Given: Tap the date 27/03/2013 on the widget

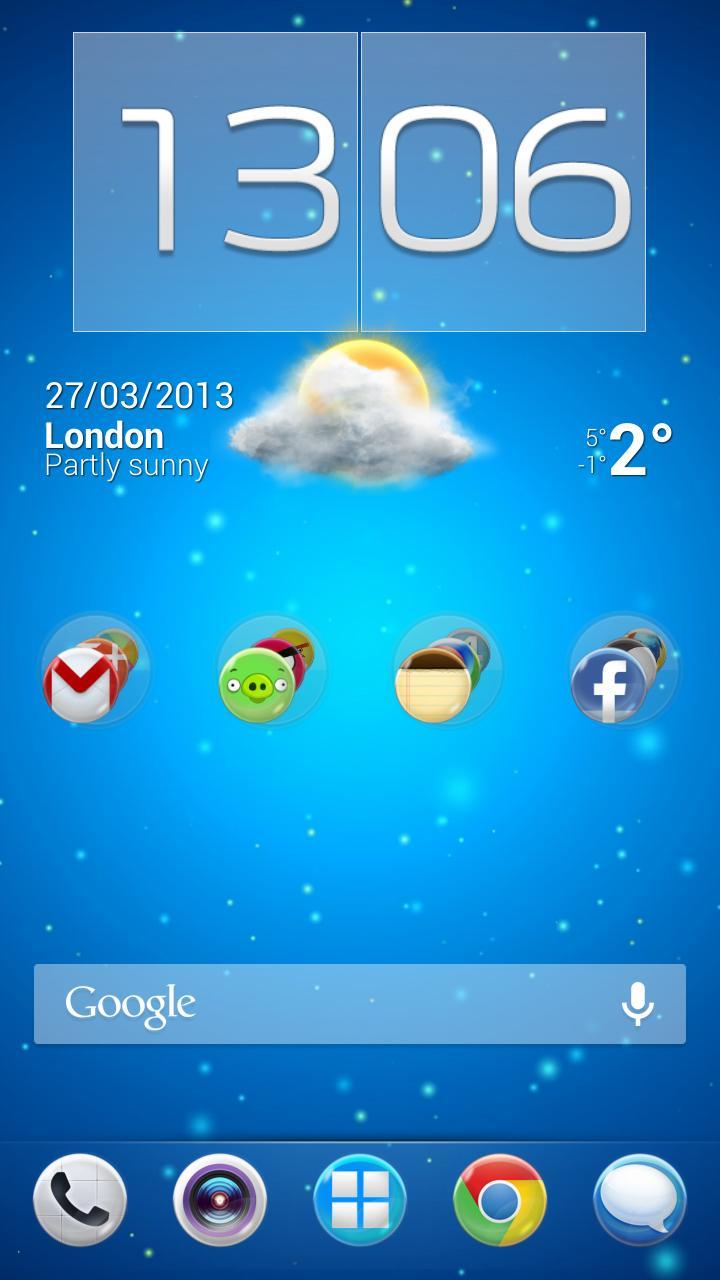Looking at the screenshot, I should (x=141, y=394).
